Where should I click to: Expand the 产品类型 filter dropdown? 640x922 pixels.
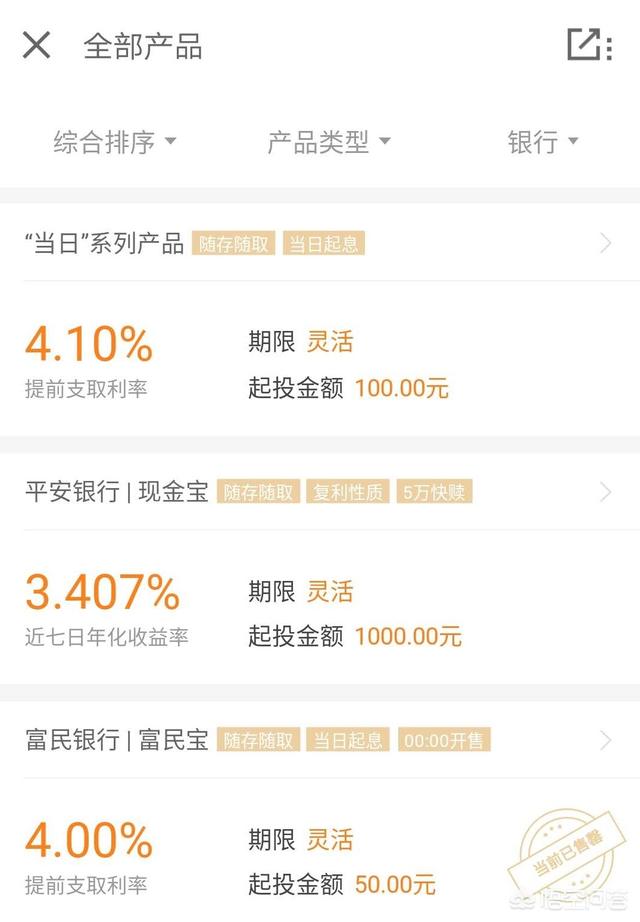328,142
